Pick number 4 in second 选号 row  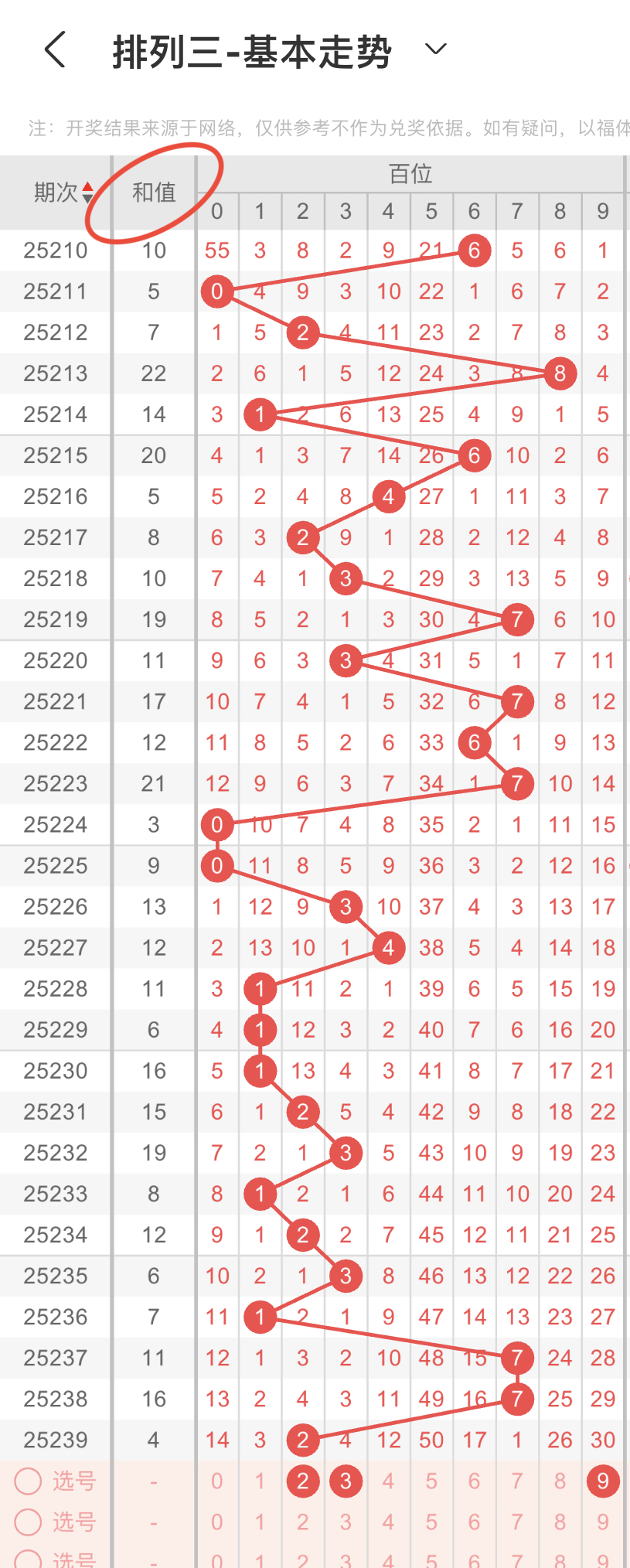(x=388, y=1522)
